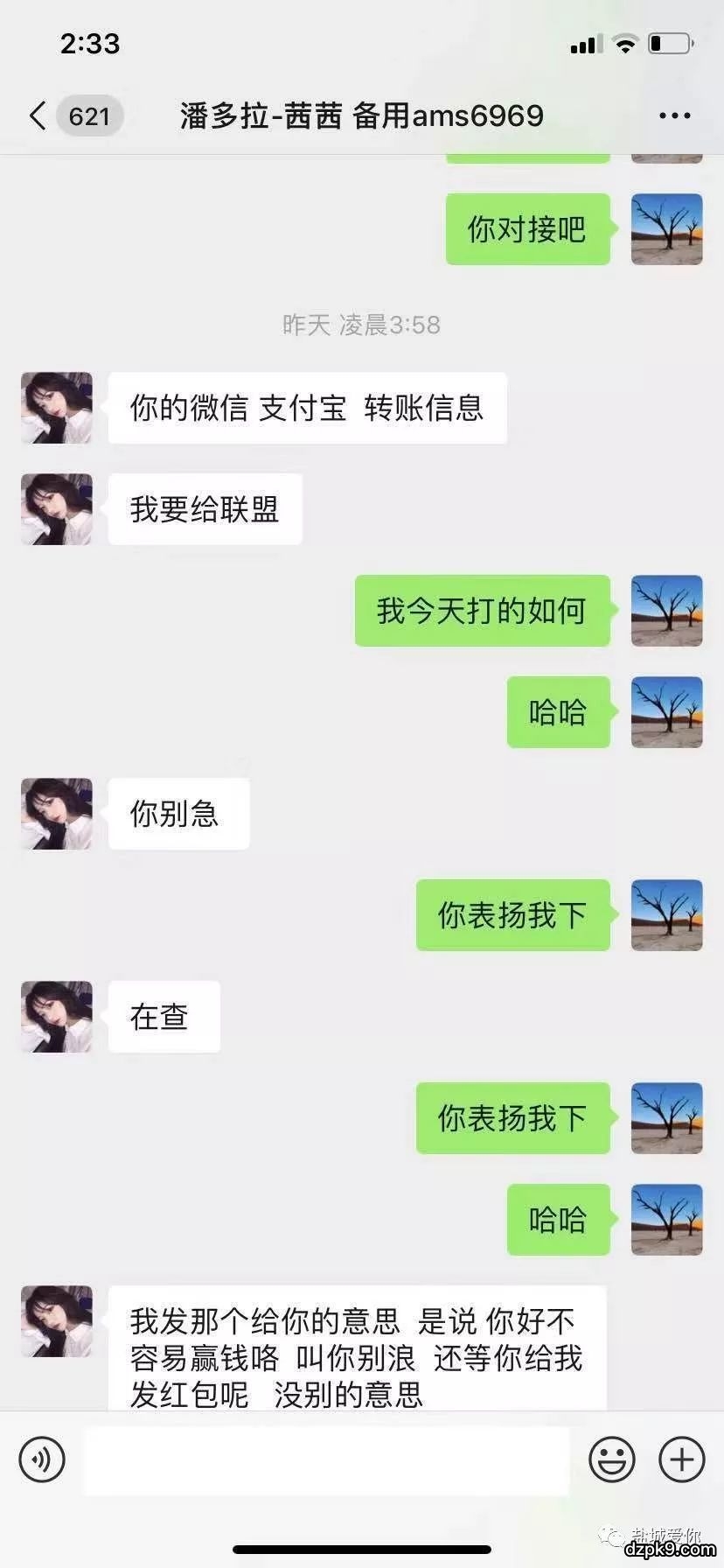Select the message 你的微信 支付宝 转账信息
724x1568 pixels.
pyautogui.click(x=307, y=408)
